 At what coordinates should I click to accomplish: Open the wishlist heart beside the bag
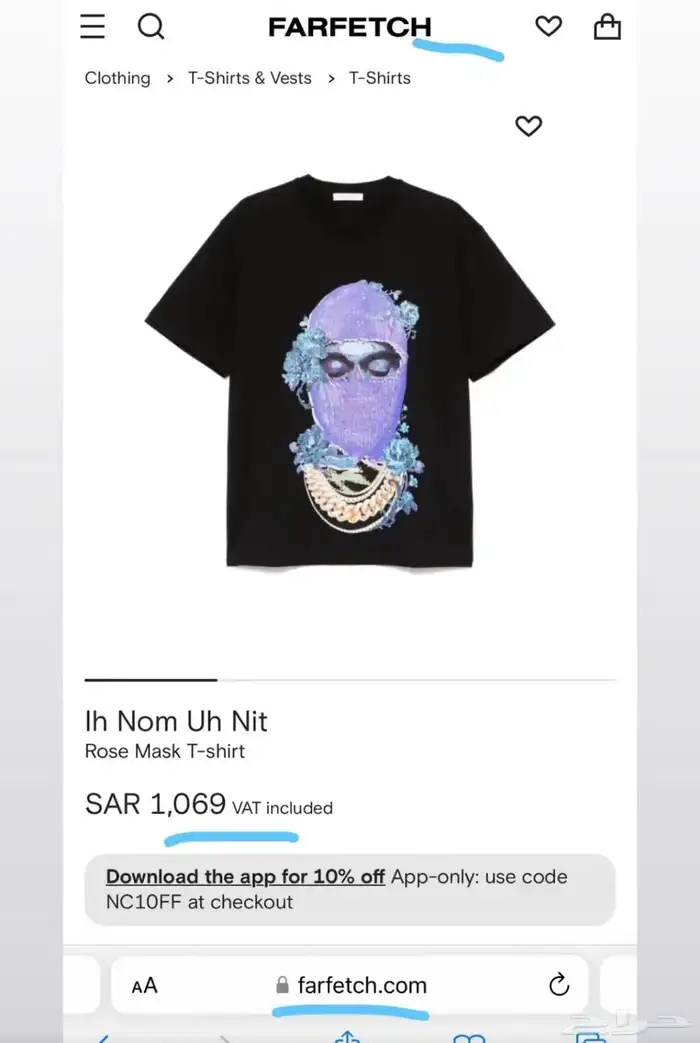click(x=548, y=27)
